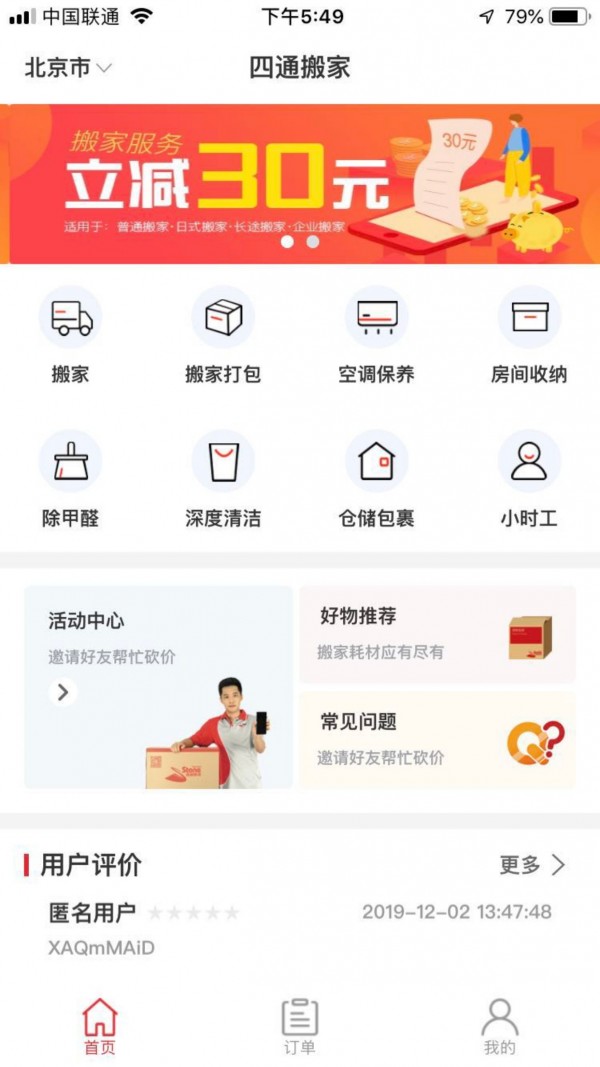Image resolution: width=600 pixels, height=1067 pixels.
Task: Open 搬家打包 packing service
Action: [223, 337]
